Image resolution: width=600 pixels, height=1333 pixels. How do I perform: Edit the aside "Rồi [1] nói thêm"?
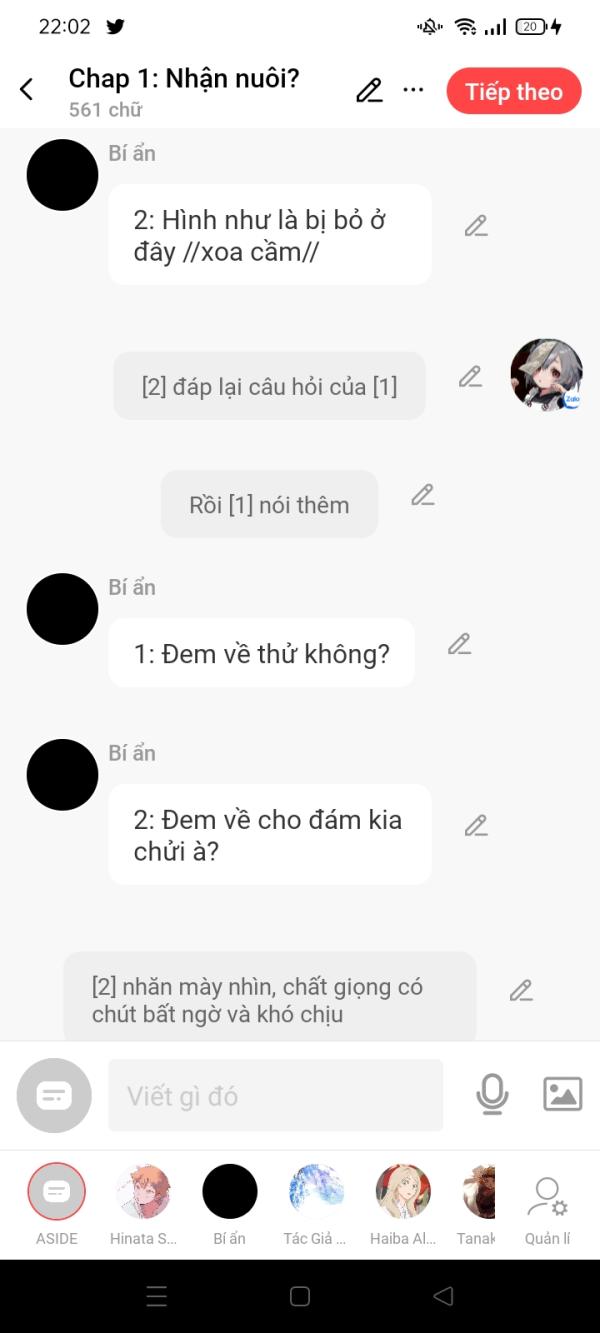[x=423, y=495]
